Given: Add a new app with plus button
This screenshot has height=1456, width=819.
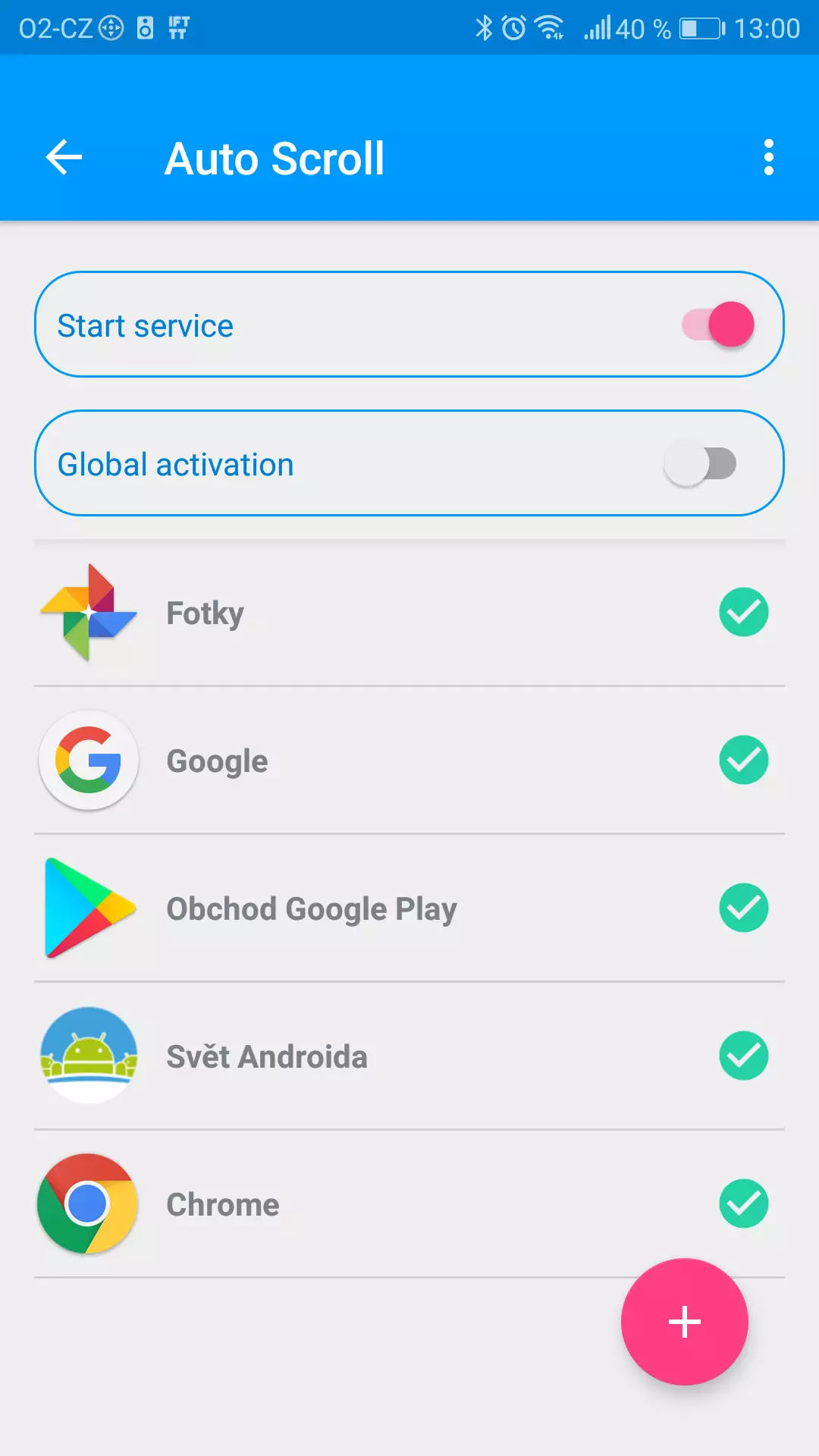Looking at the screenshot, I should point(684,1322).
